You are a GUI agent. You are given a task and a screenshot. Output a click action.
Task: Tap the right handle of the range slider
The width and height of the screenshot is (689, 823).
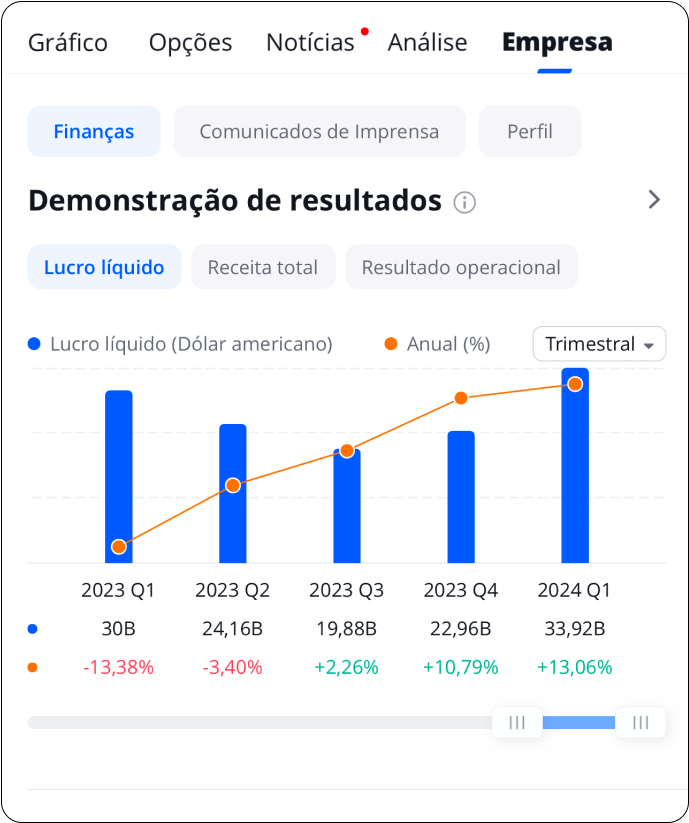(x=640, y=722)
